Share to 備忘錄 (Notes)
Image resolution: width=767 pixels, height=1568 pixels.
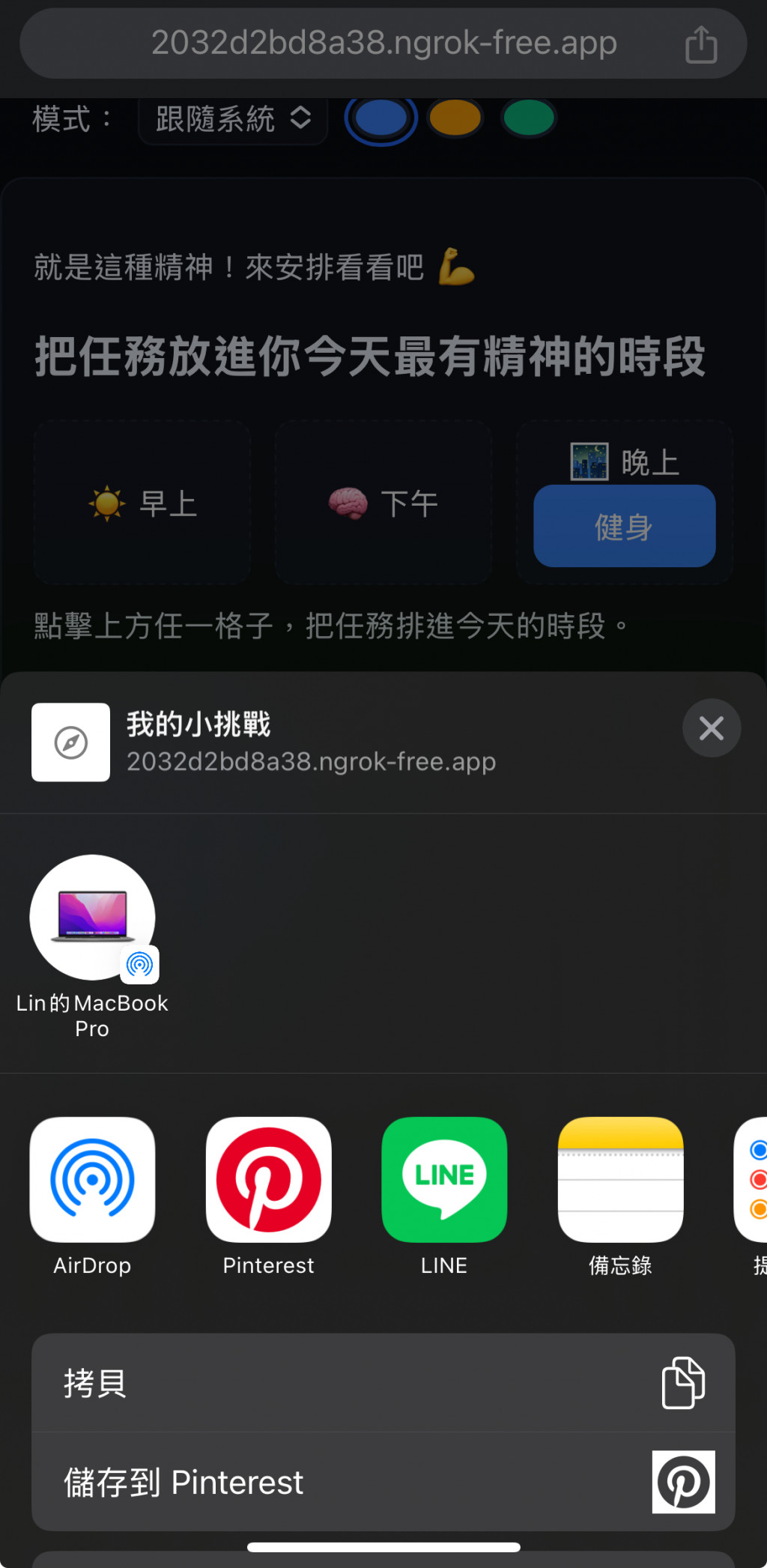click(x=620, y=1180)
